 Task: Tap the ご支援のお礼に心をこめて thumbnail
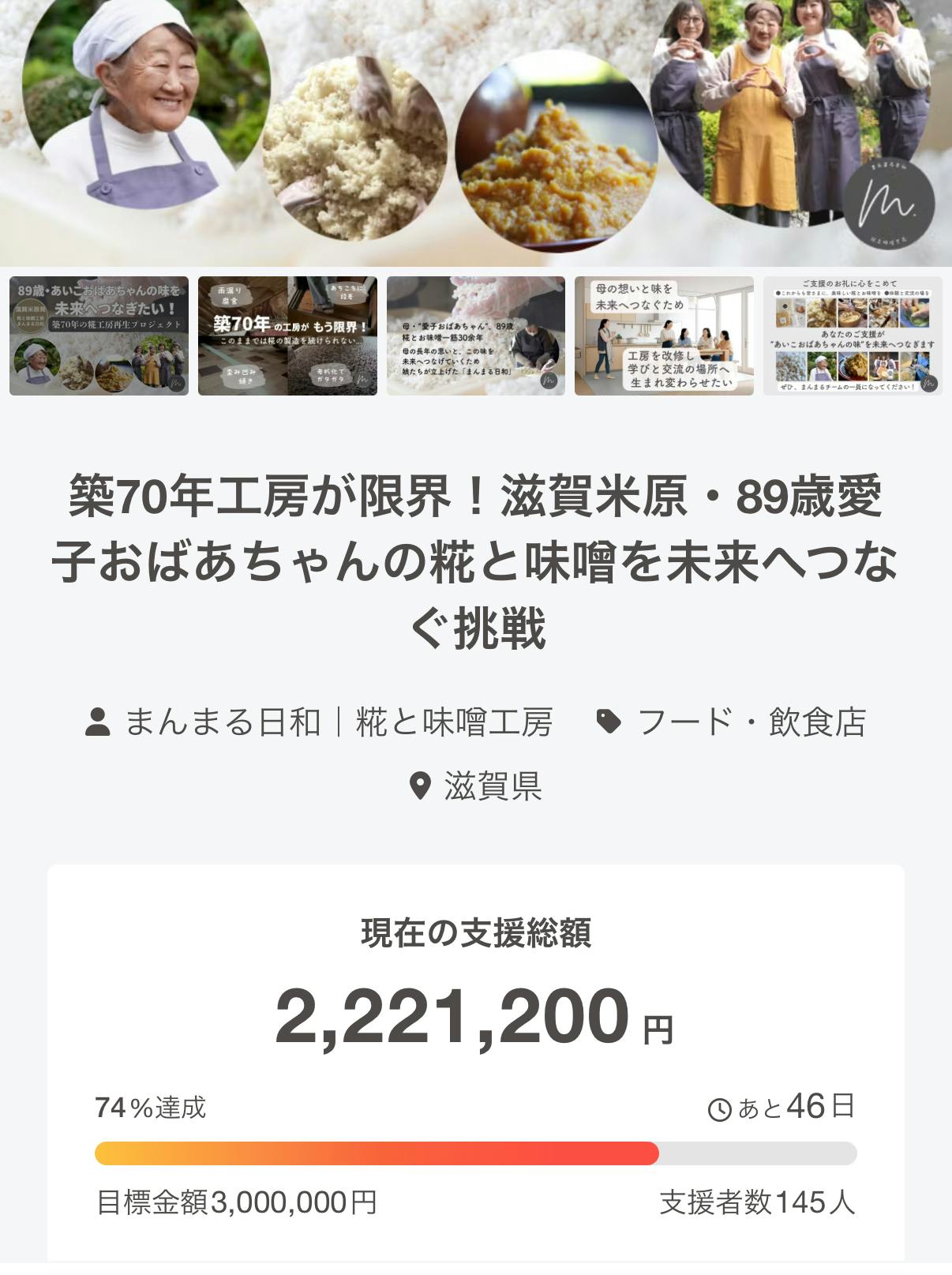[853, 336]
